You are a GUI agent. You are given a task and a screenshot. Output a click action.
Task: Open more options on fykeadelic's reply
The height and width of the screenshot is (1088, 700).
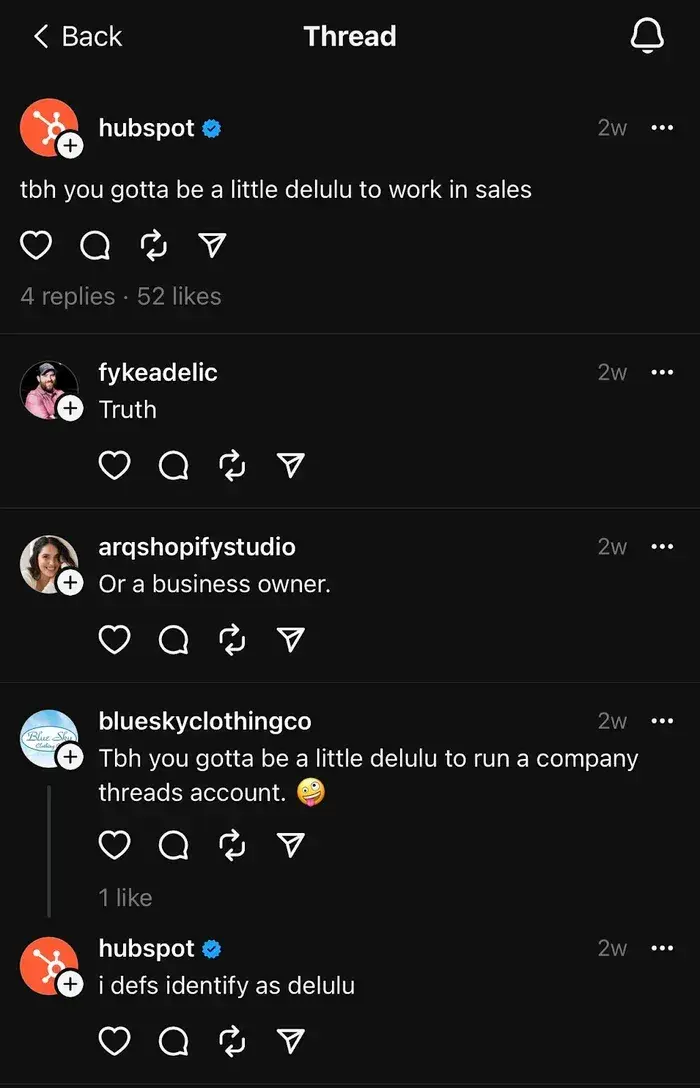click(x=662, y=373)
